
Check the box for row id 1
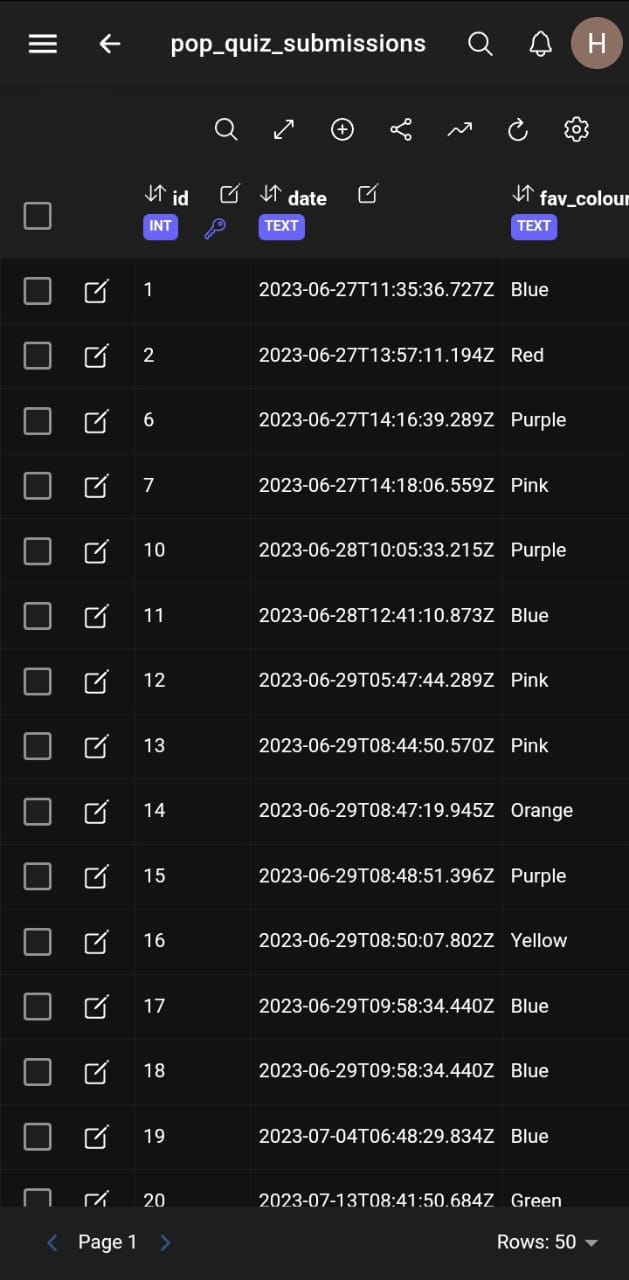click(x=37, y=290)
